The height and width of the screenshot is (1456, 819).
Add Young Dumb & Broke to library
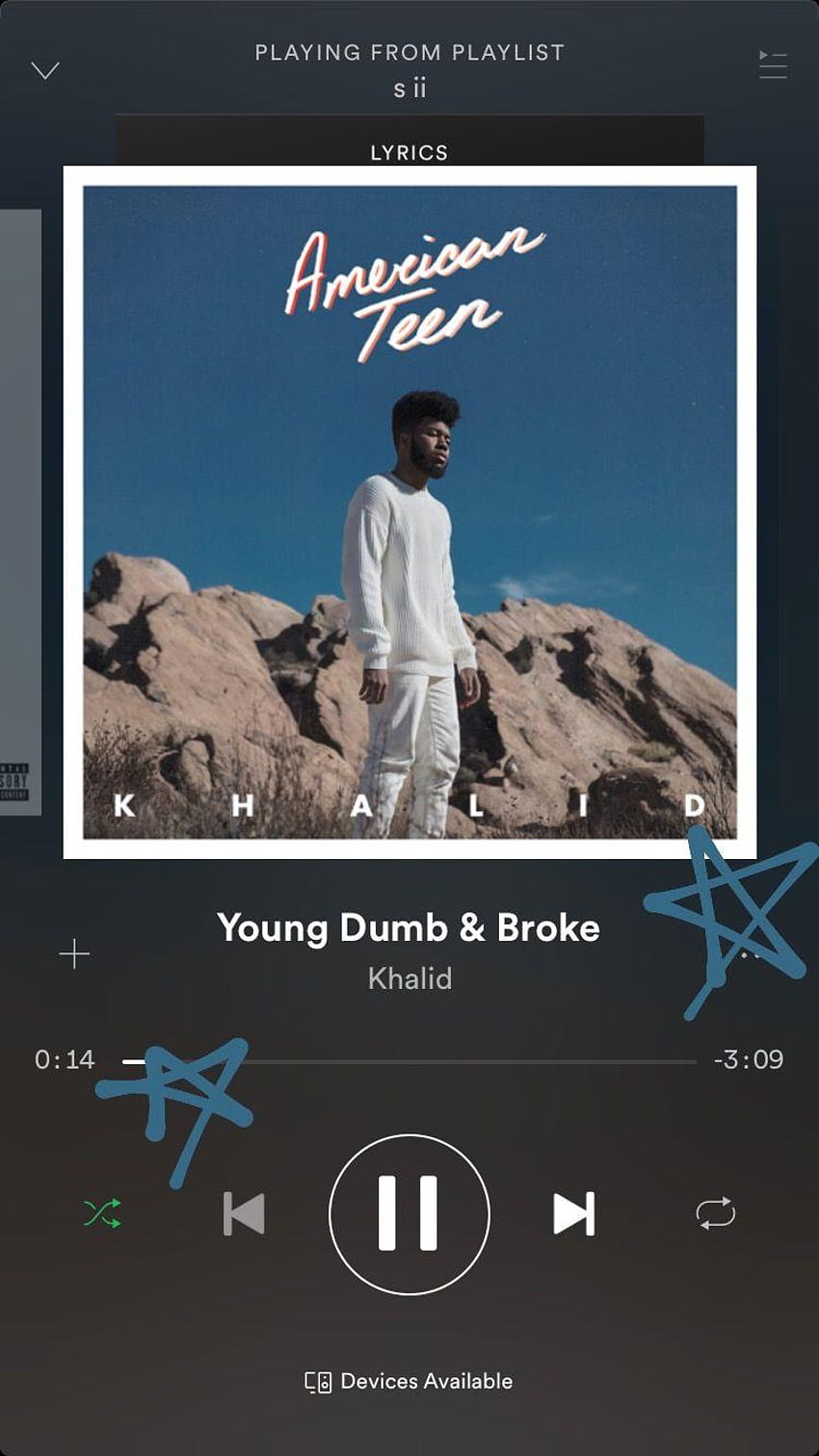coord(74,954)
